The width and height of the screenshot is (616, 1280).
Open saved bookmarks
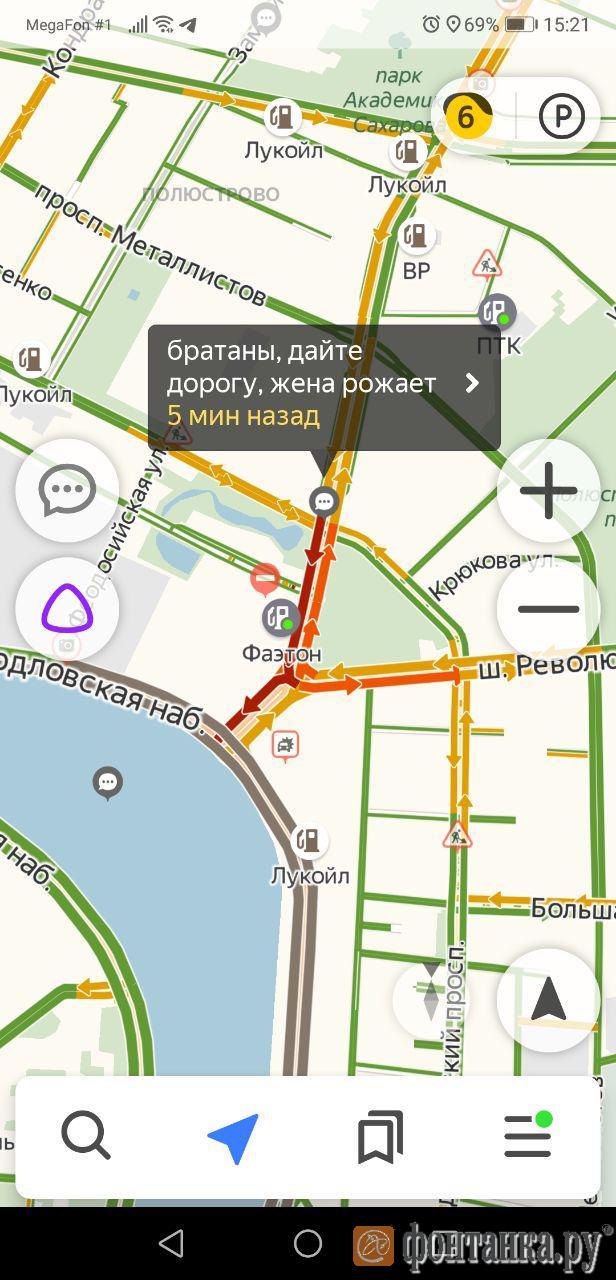coord(380,1138)
